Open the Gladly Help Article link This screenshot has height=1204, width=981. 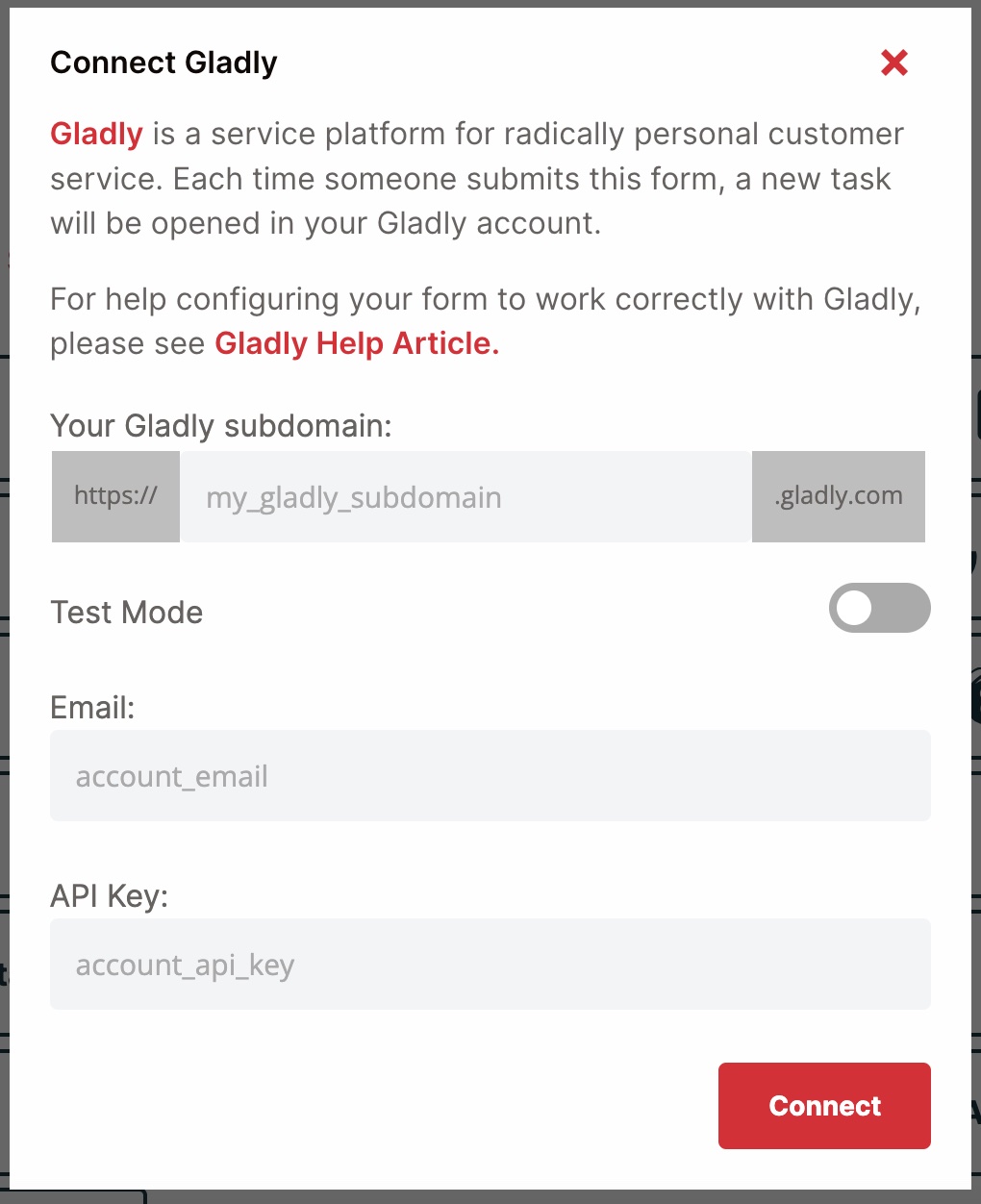tap(356, 343)
